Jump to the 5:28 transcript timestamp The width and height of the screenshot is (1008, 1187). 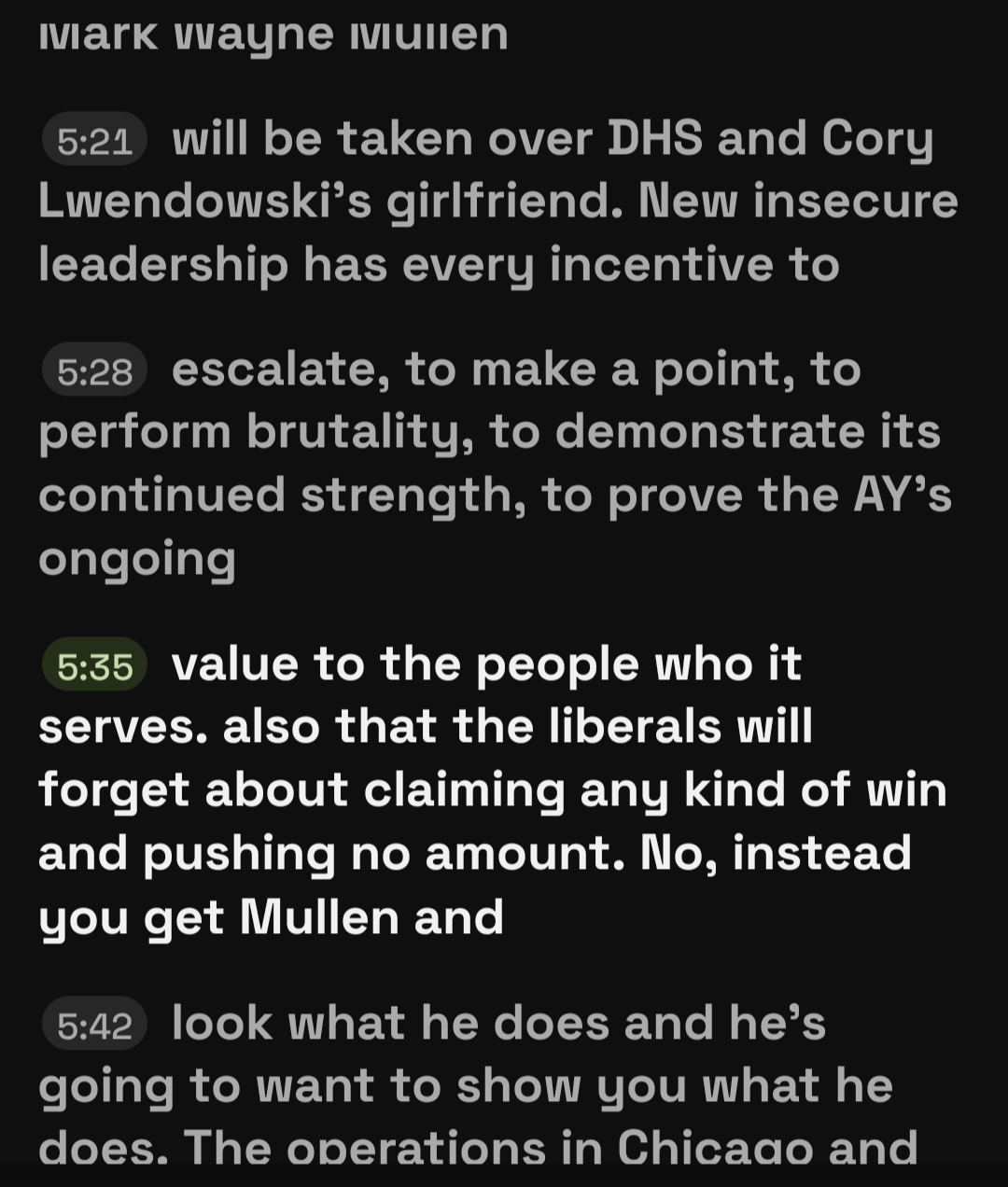(x=94, y=371)
